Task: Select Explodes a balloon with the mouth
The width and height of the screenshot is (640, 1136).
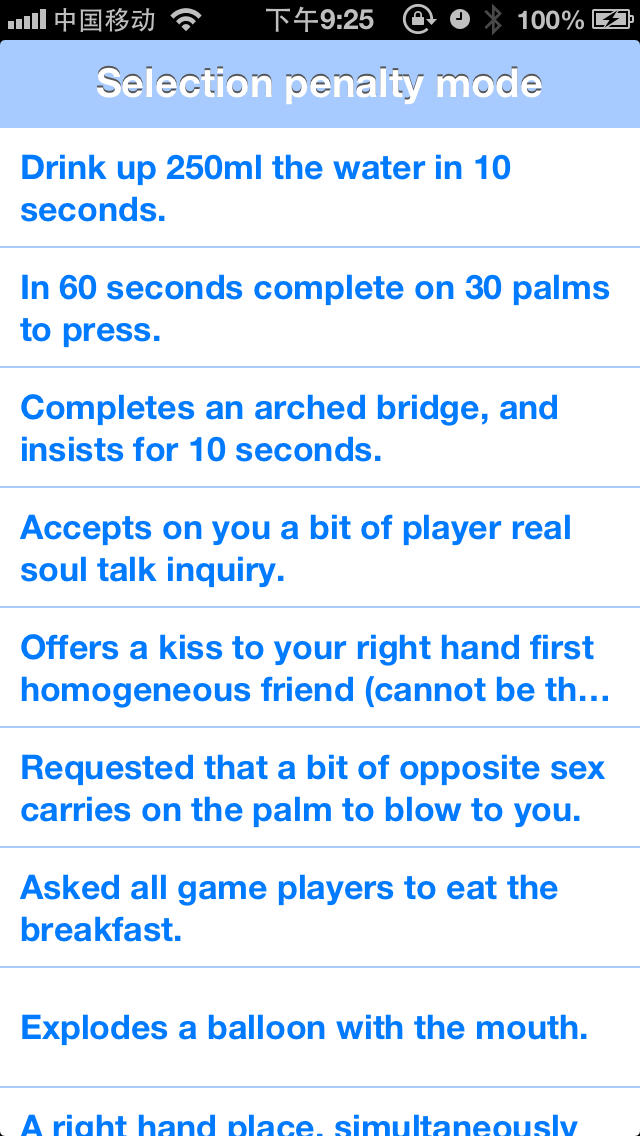Action: (x=320, y=1027)
